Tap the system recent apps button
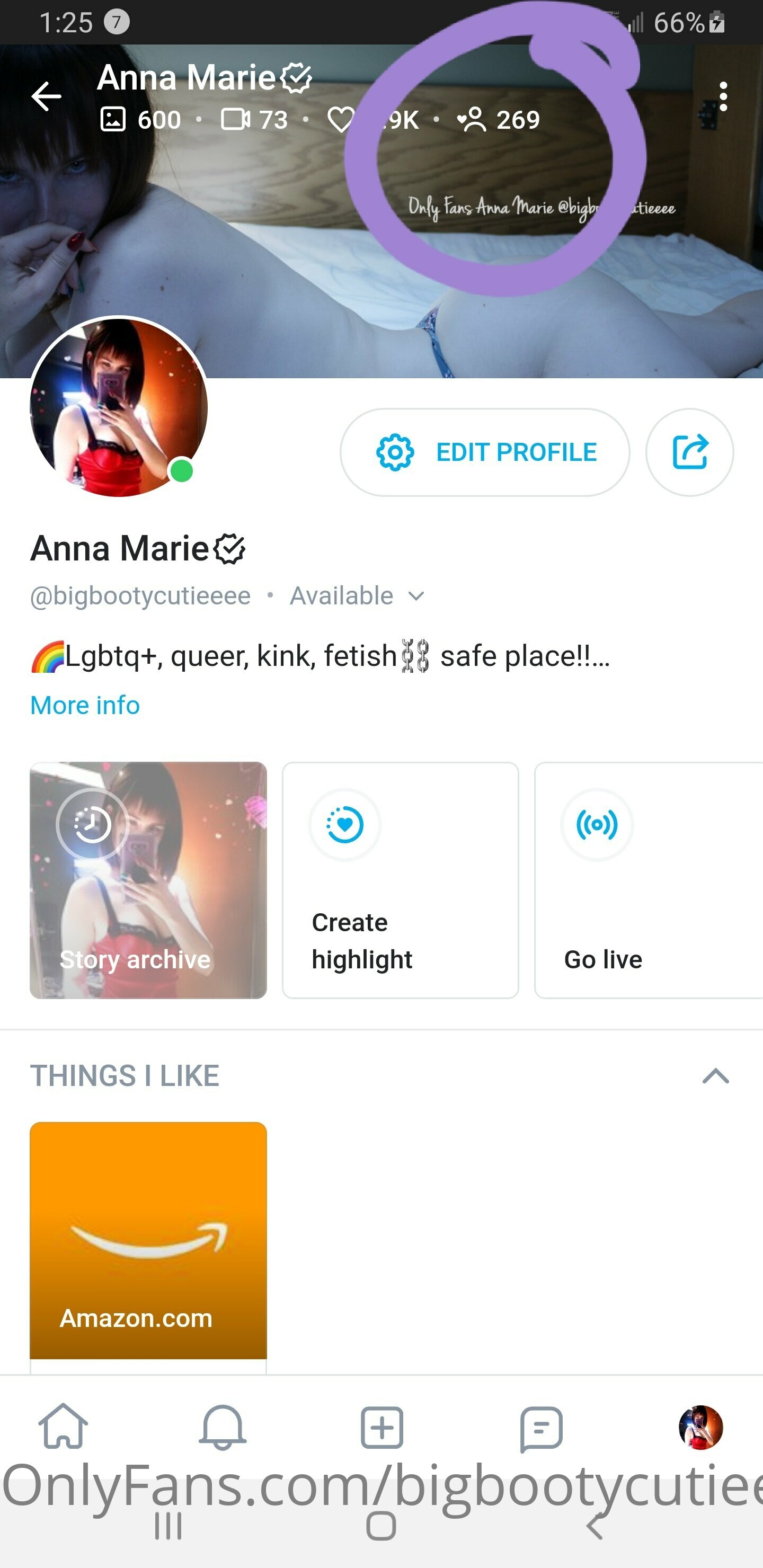This screenshot has height=1568, width=763. coord(168,1526)
